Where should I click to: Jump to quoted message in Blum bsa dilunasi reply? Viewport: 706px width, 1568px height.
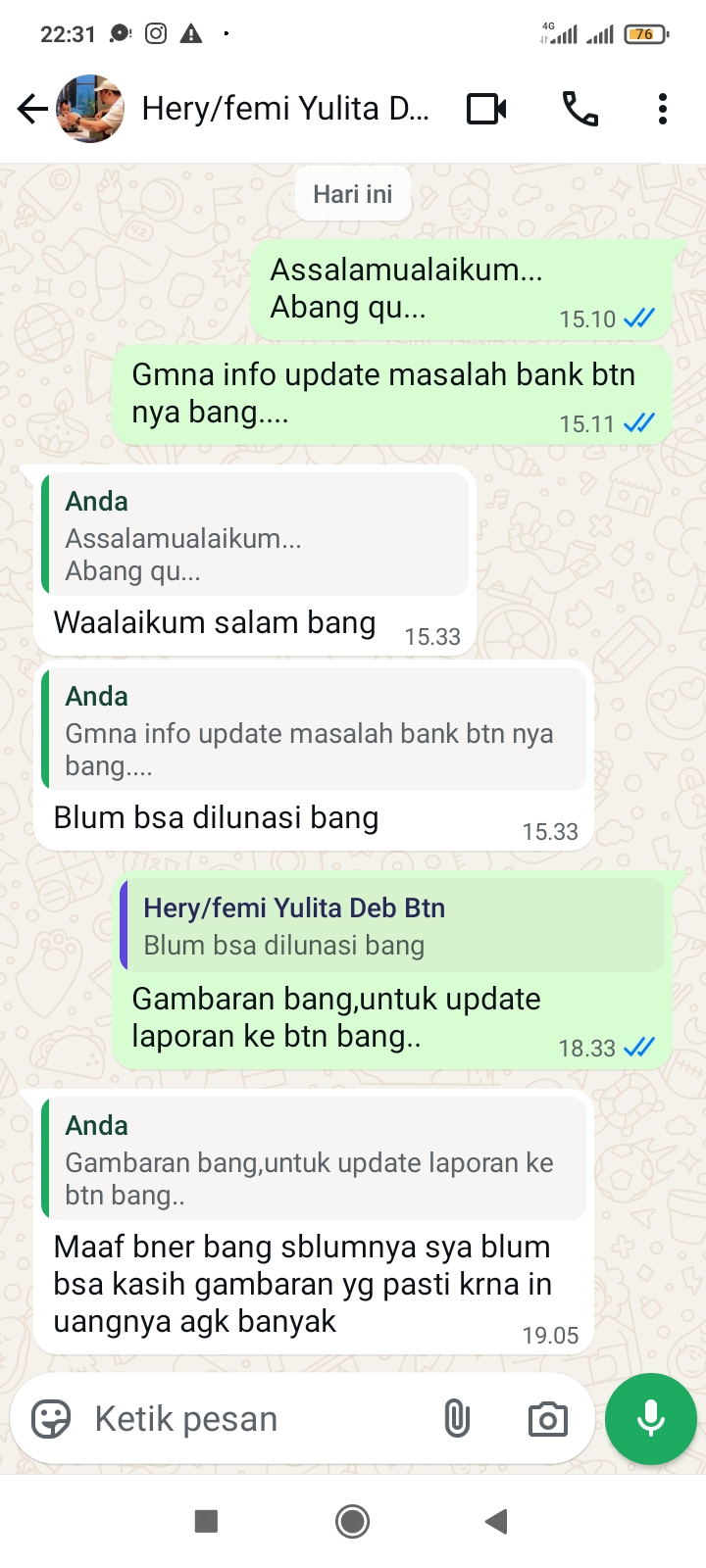[314, 730]
